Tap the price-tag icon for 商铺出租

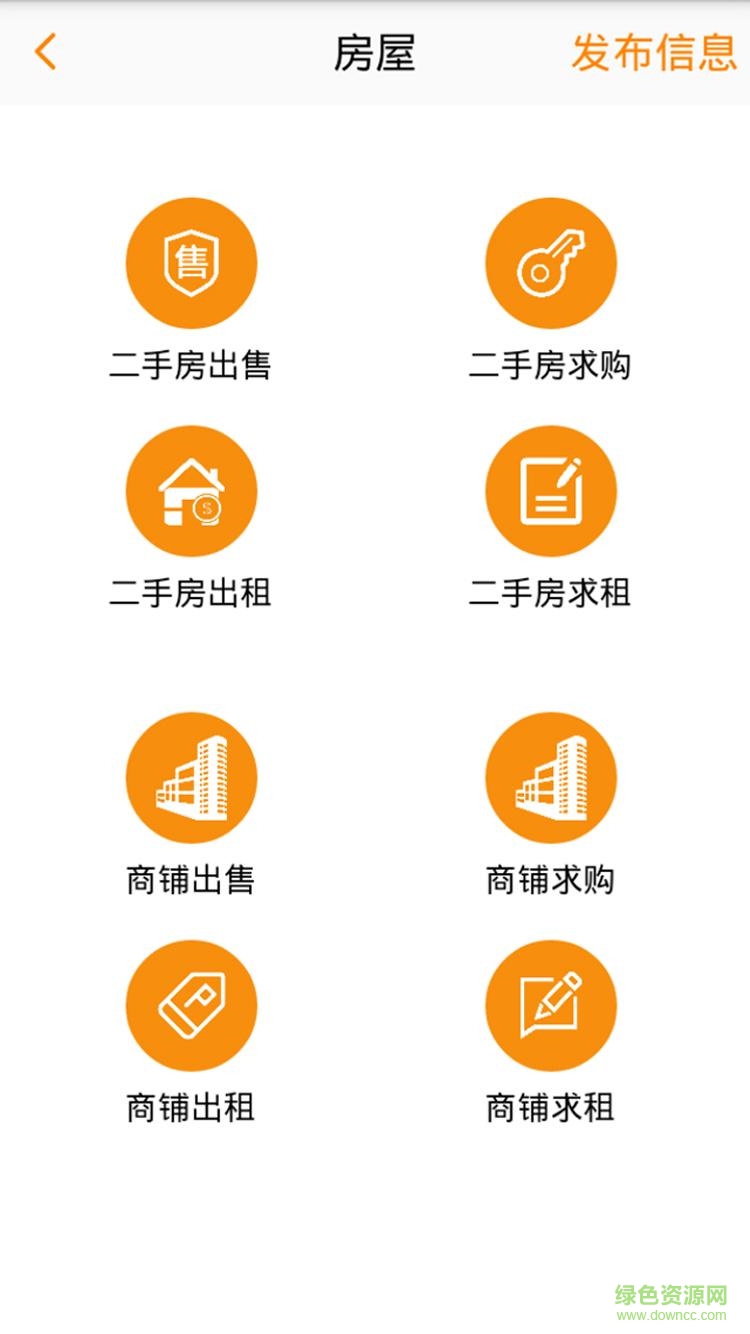[191, 1004]
